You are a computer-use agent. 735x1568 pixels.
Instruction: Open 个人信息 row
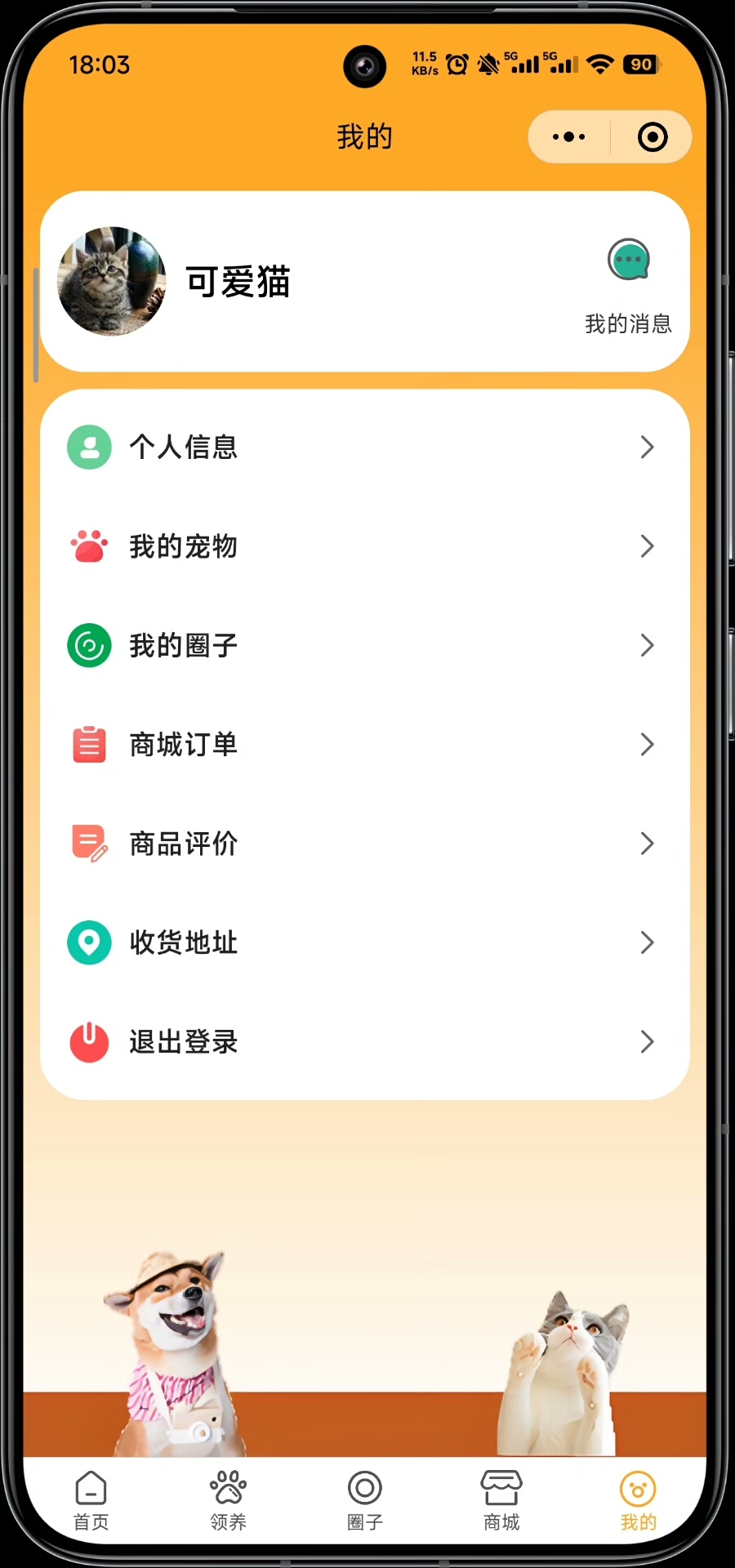[x=364, y=447]
